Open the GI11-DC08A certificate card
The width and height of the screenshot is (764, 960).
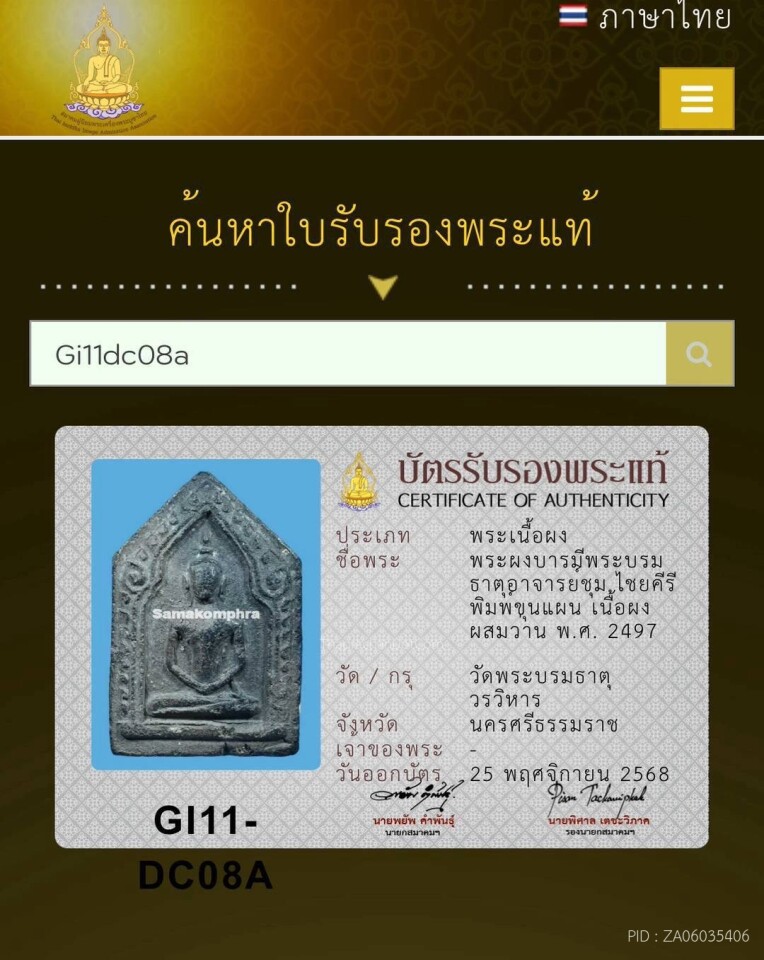[x=382, y=637]
